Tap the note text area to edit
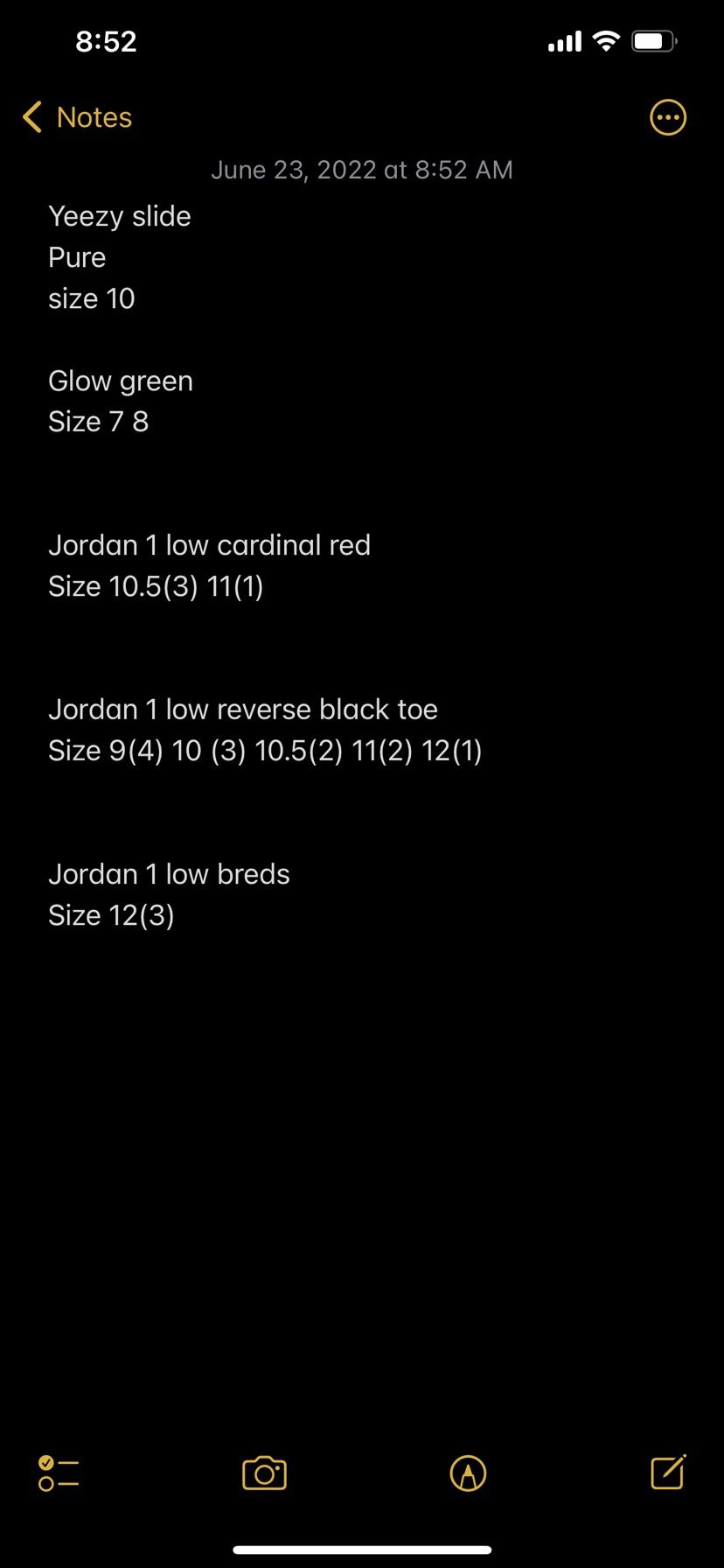The height and width of the screenshot is (1568, 724). click(x=362, y=1094)
